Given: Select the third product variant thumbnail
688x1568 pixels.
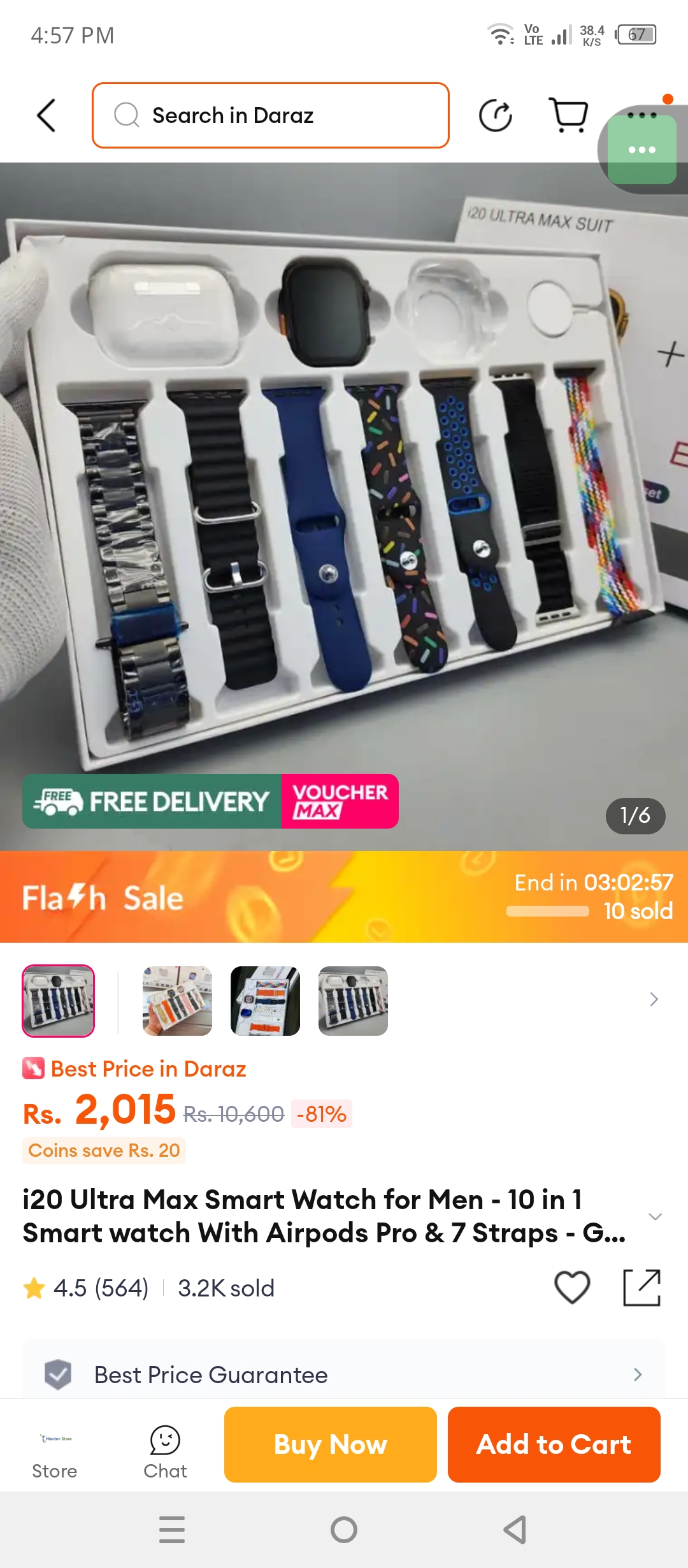Looking at the screenshot, I should 265,1001.
